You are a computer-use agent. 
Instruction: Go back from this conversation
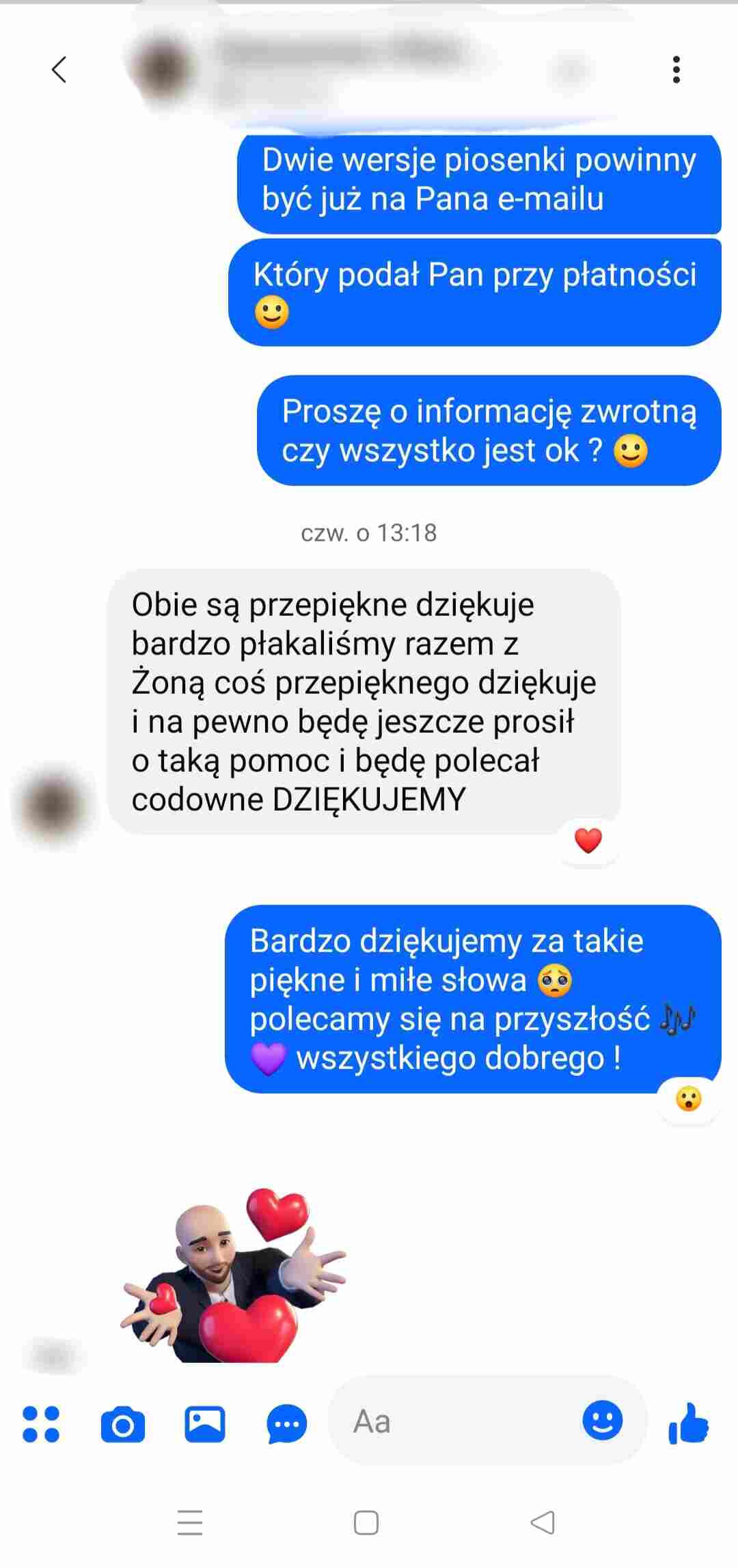(59, 70)
